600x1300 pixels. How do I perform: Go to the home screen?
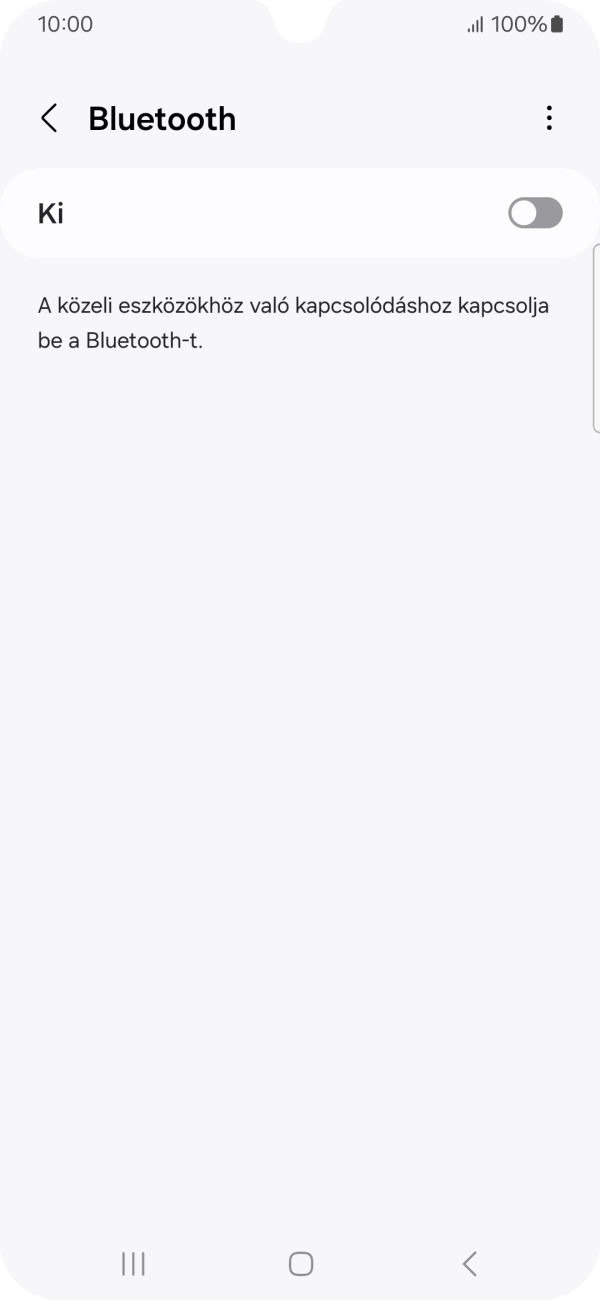pyautogui.click(x=300, y=1263)
